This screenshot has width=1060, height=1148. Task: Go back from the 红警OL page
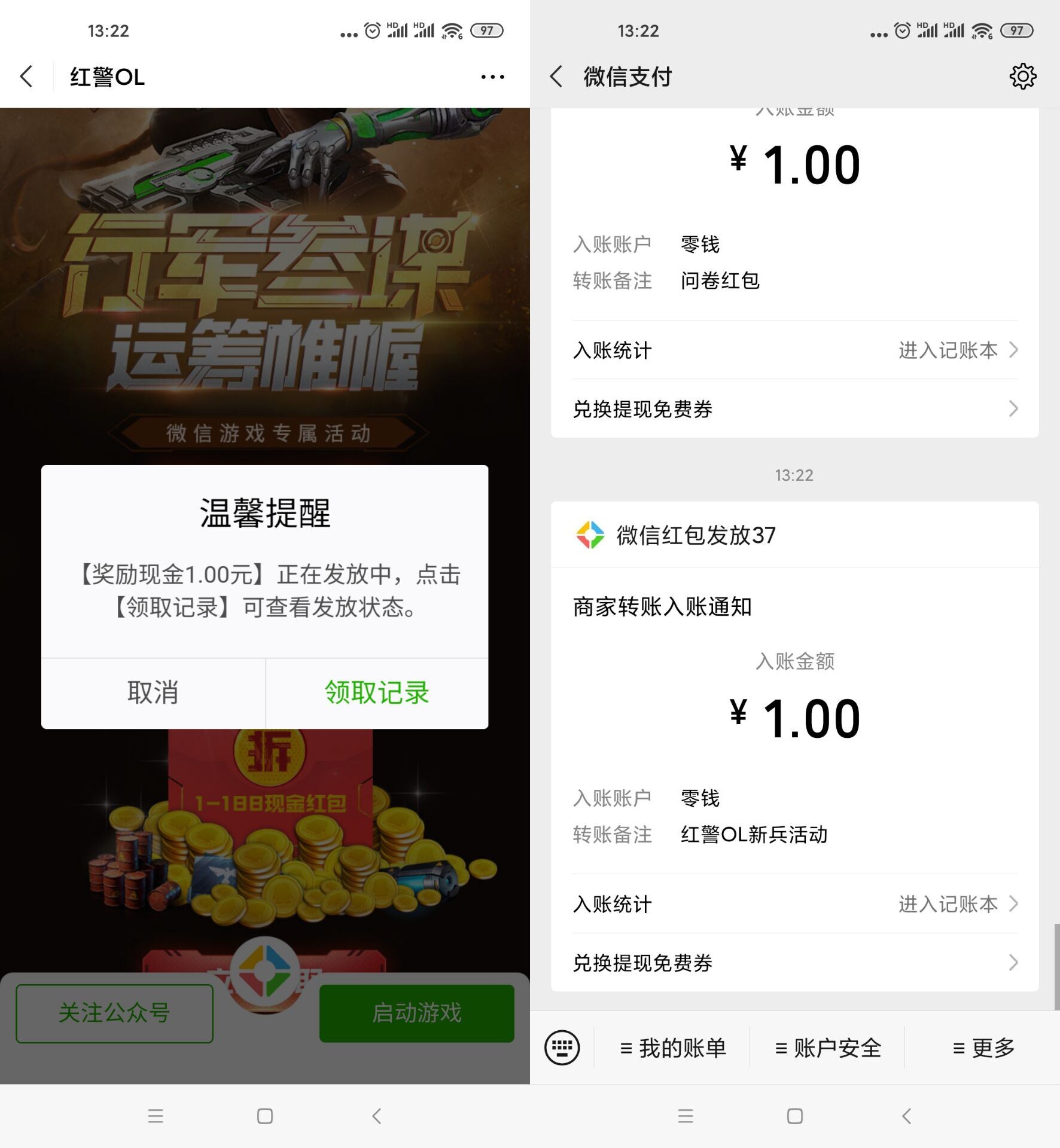tap(26, 77)
